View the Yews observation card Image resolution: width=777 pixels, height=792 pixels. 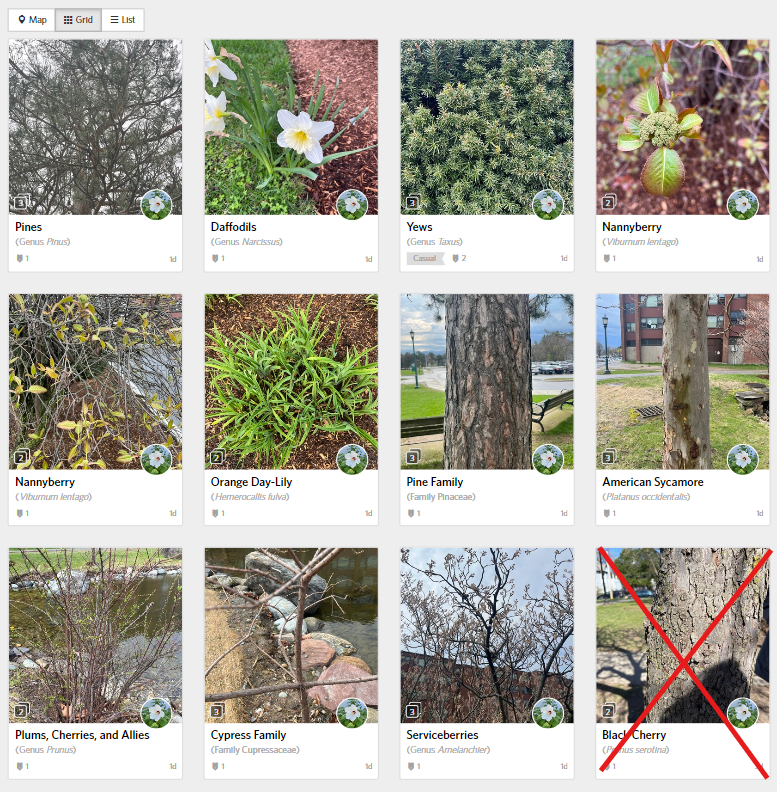[487, 127]
